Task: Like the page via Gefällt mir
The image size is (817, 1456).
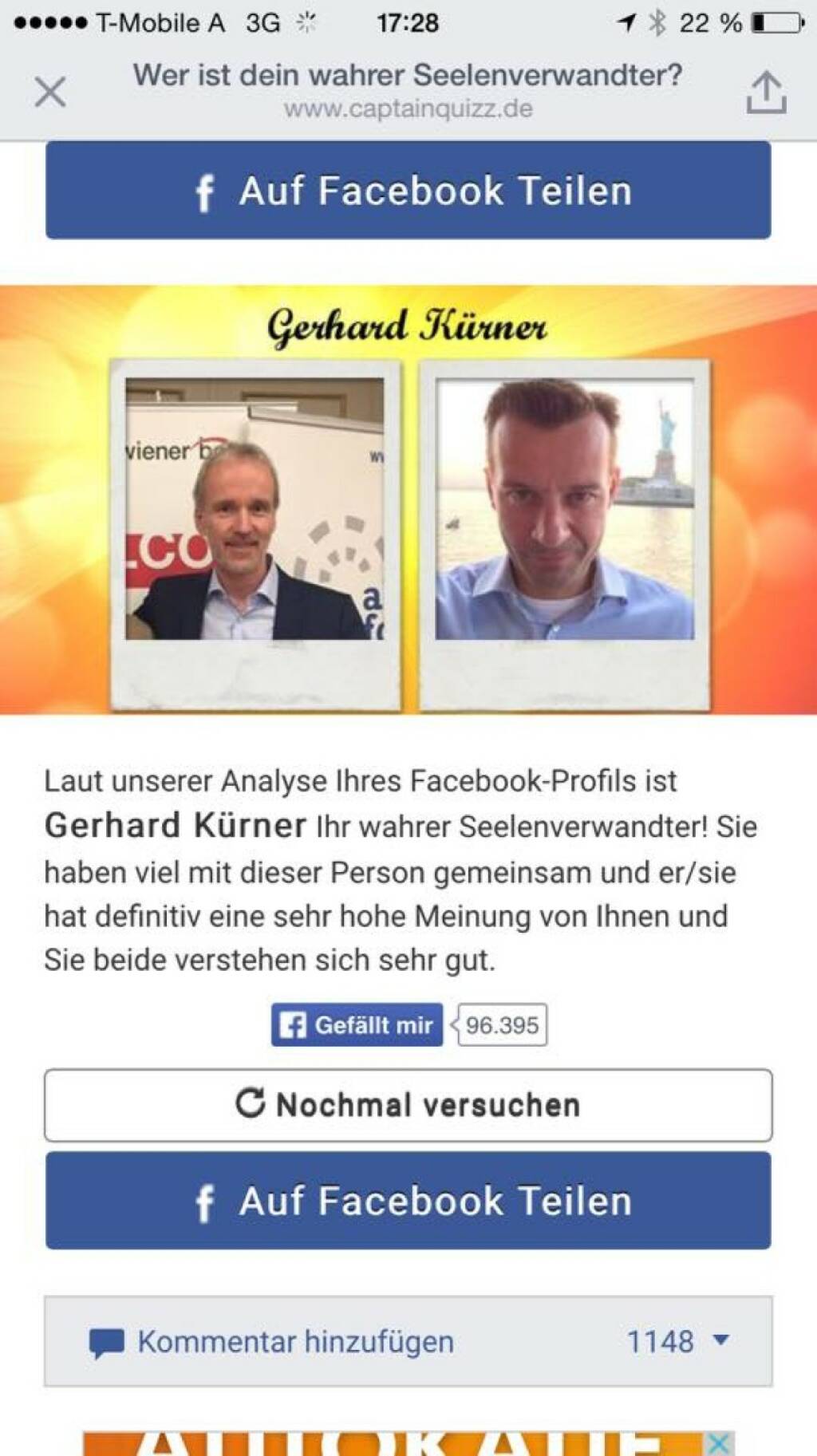Action: pos(357,1025)
